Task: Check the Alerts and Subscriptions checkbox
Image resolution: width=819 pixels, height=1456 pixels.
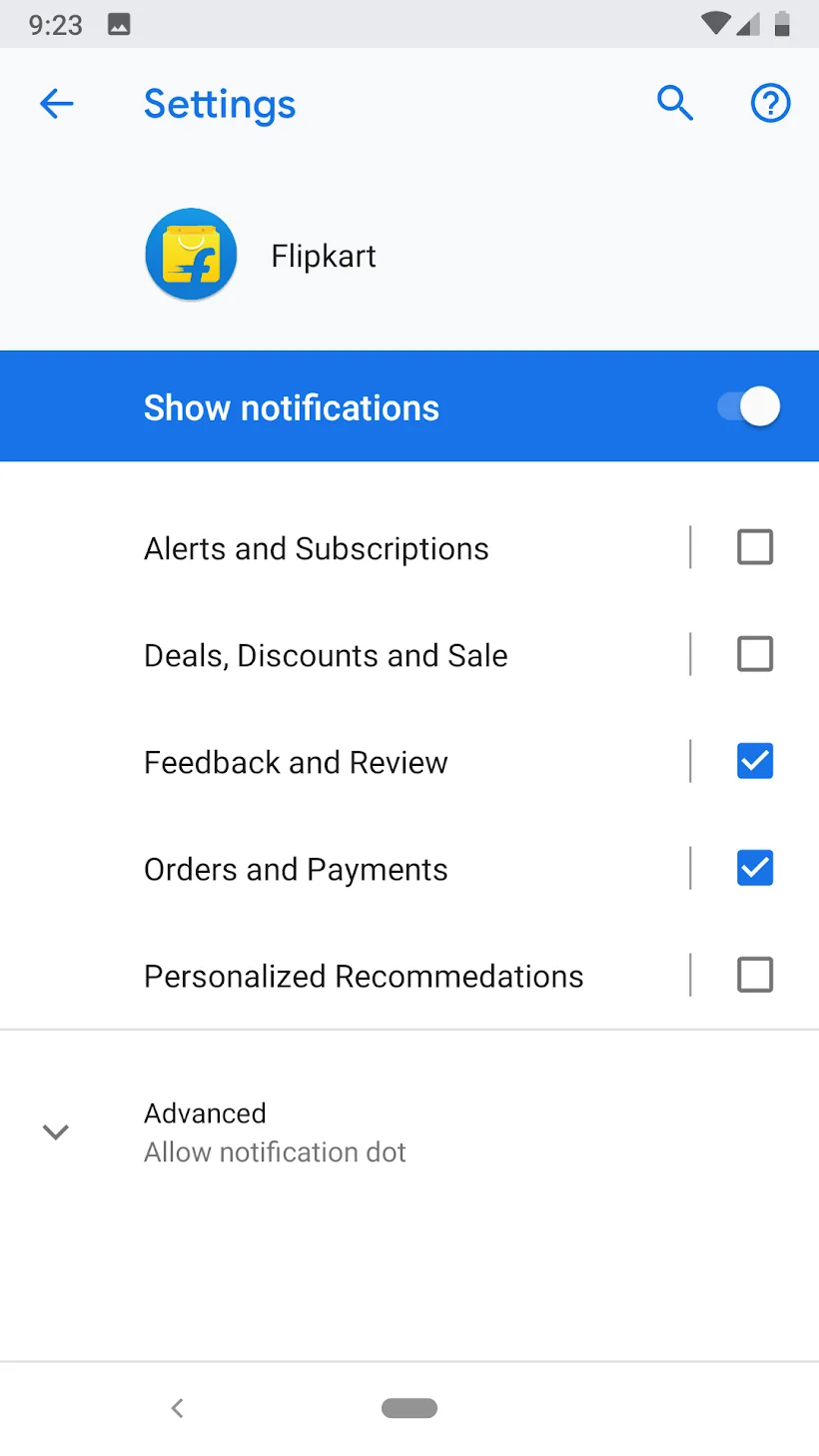Action: coord(754,547)
